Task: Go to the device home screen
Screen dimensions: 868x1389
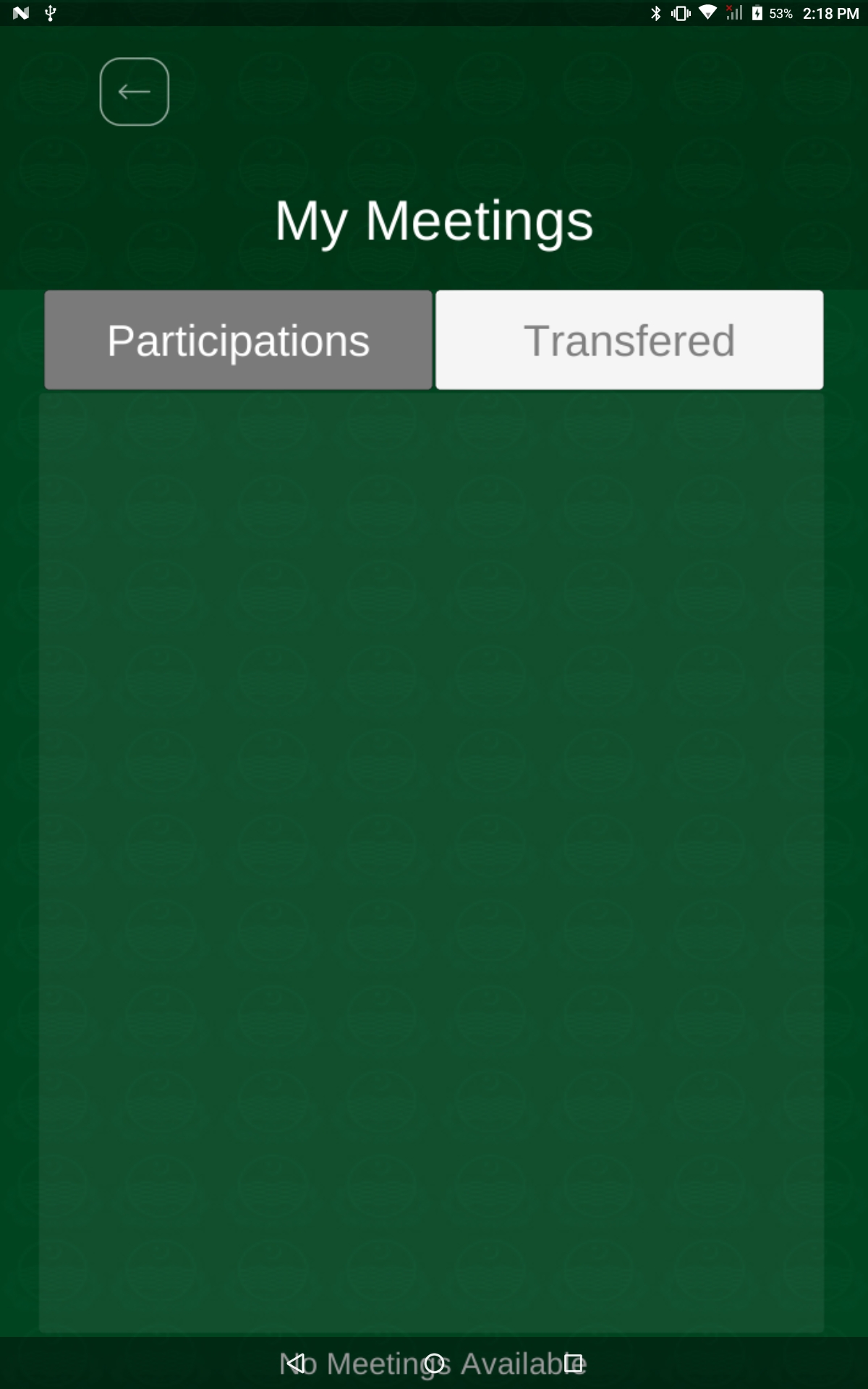Action: point(434,1364)
